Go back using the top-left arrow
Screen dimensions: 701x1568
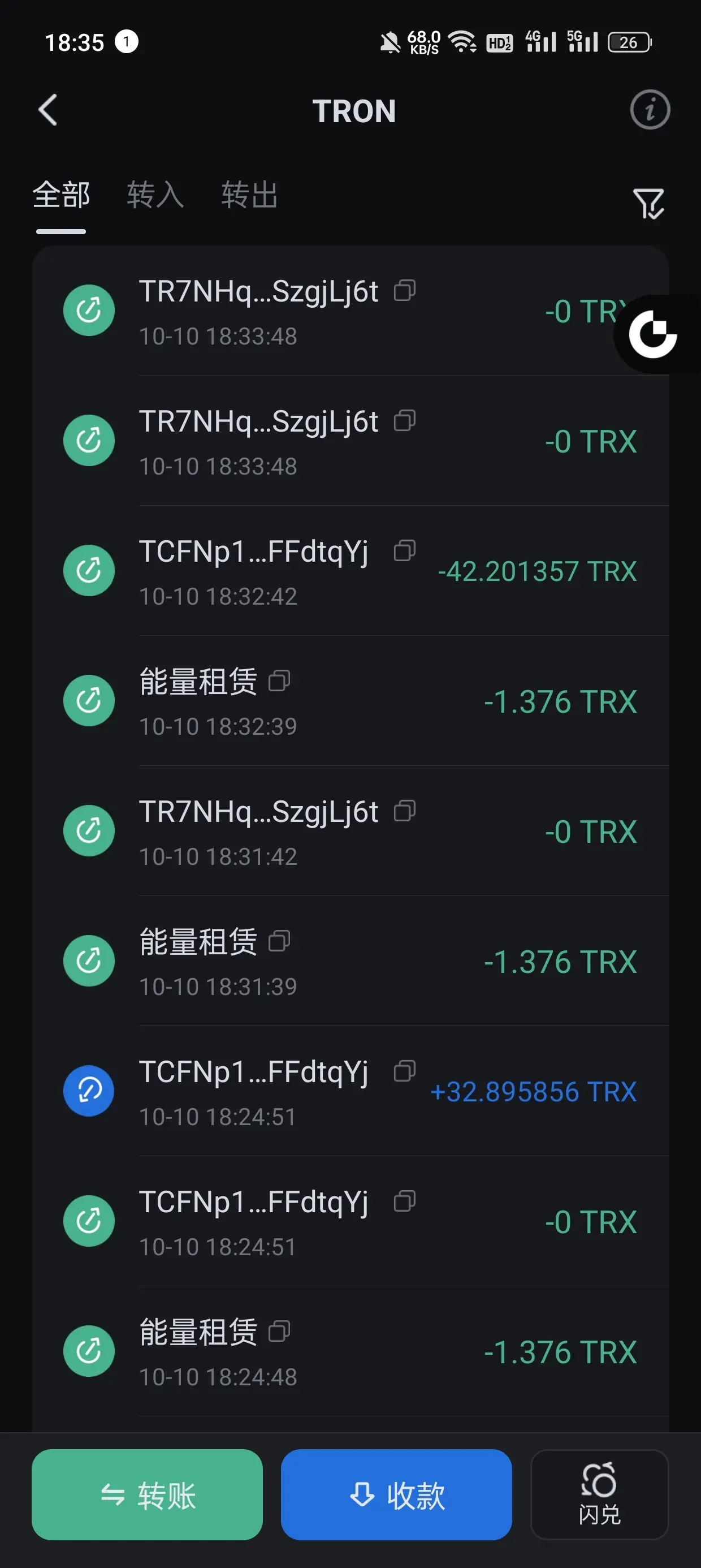[48, 110]
